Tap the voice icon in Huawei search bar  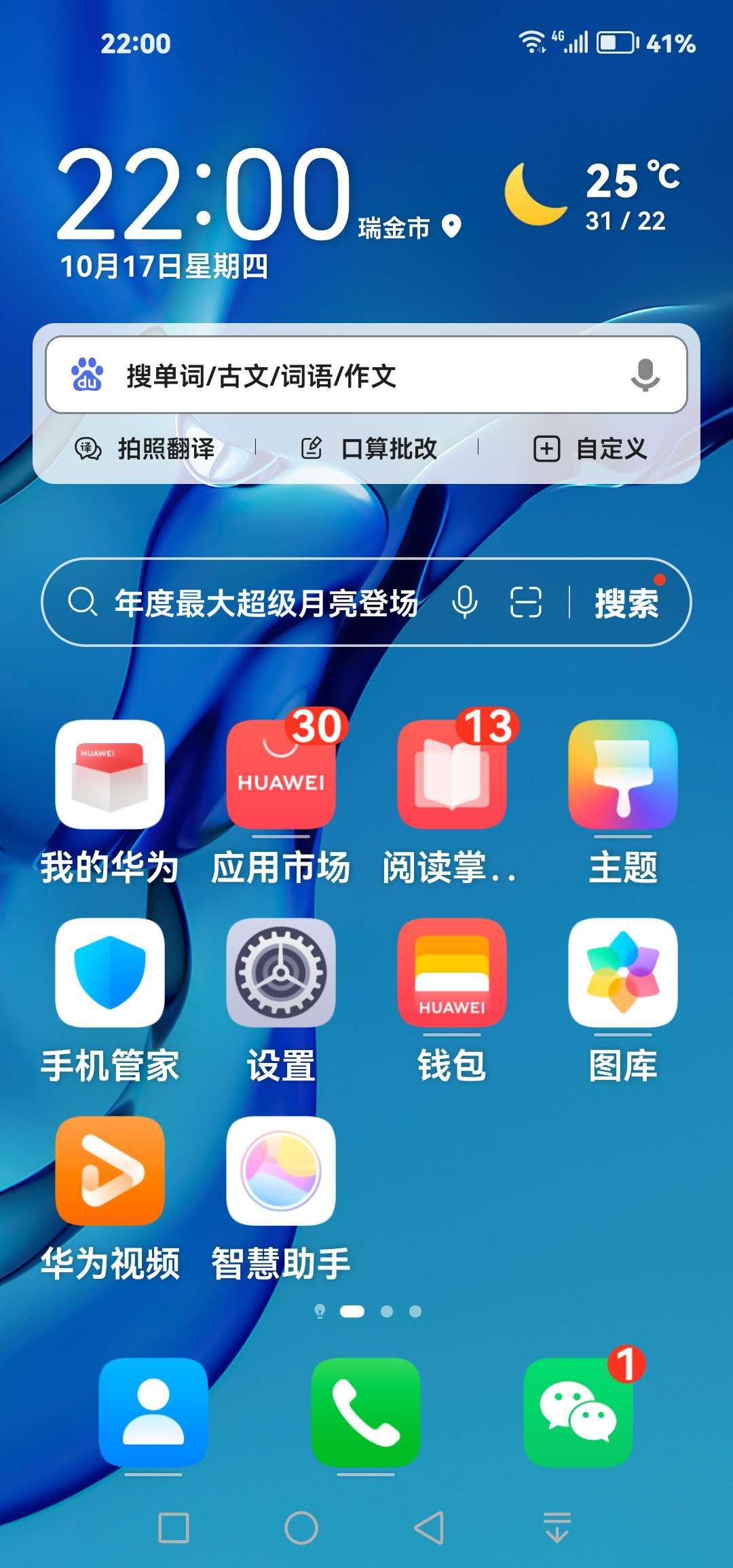(x=465, y=602)
